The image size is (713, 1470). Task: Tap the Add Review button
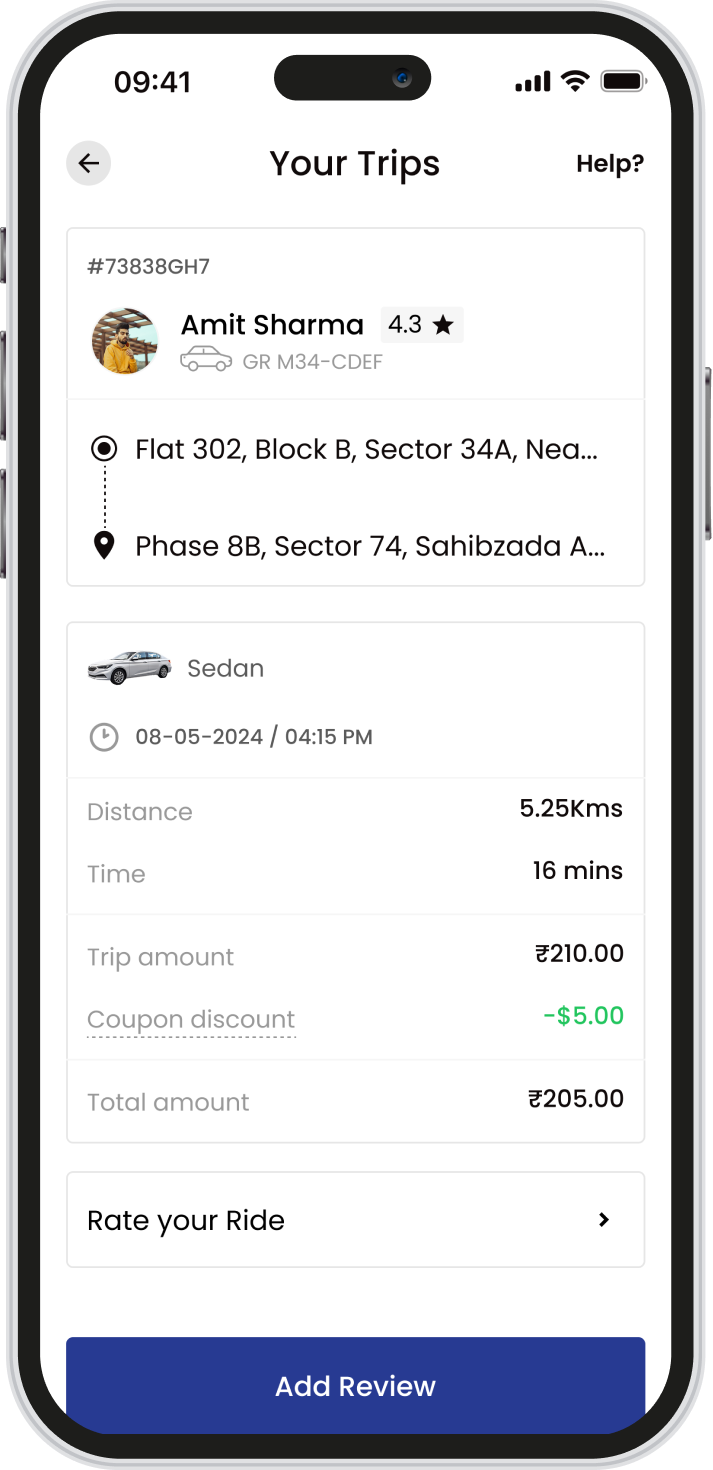(x=355, y=1385)
